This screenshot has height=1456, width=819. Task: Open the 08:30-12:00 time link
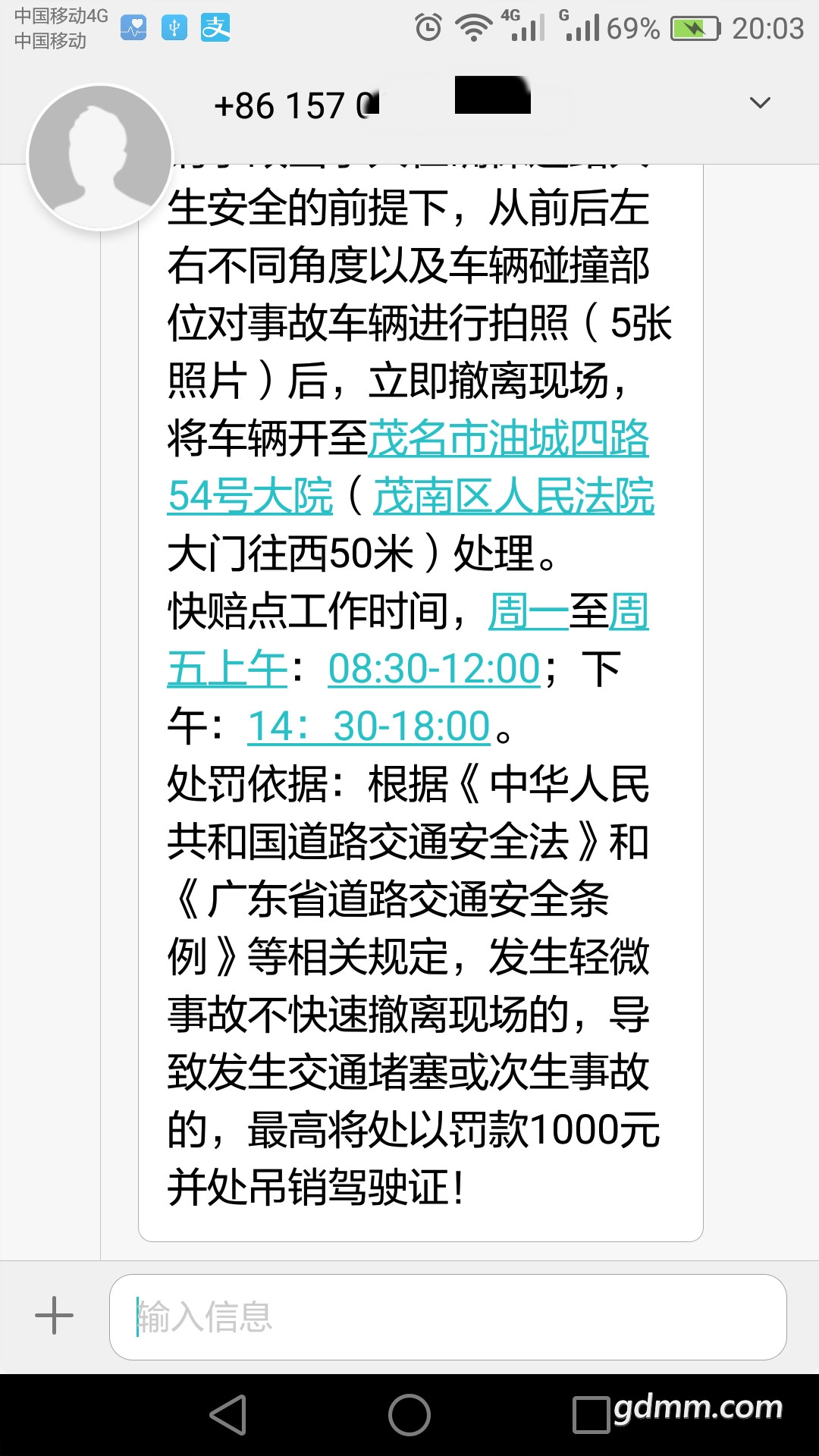click(x=434, y=670)
